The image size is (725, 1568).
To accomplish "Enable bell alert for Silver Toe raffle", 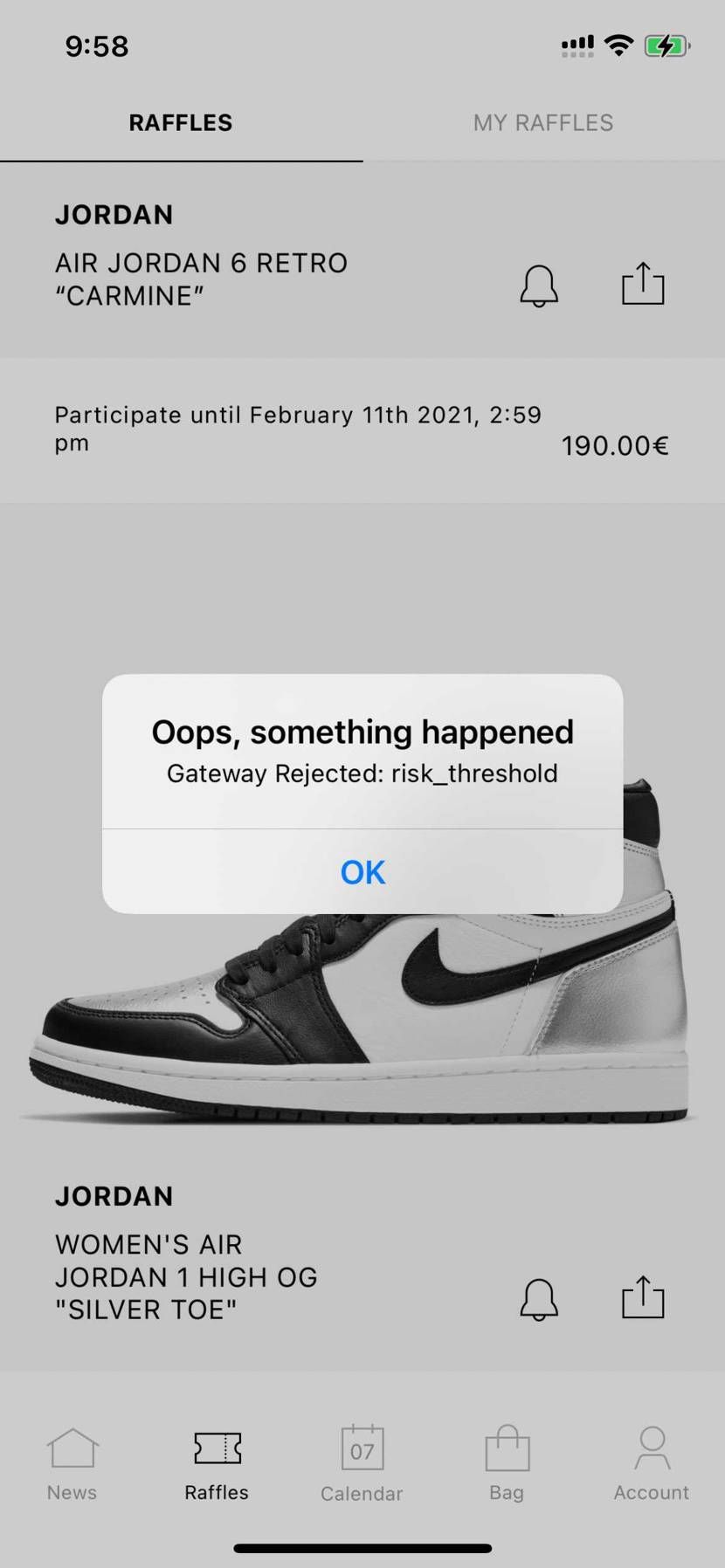I will pyautogui.click(x=539, y=1299).
